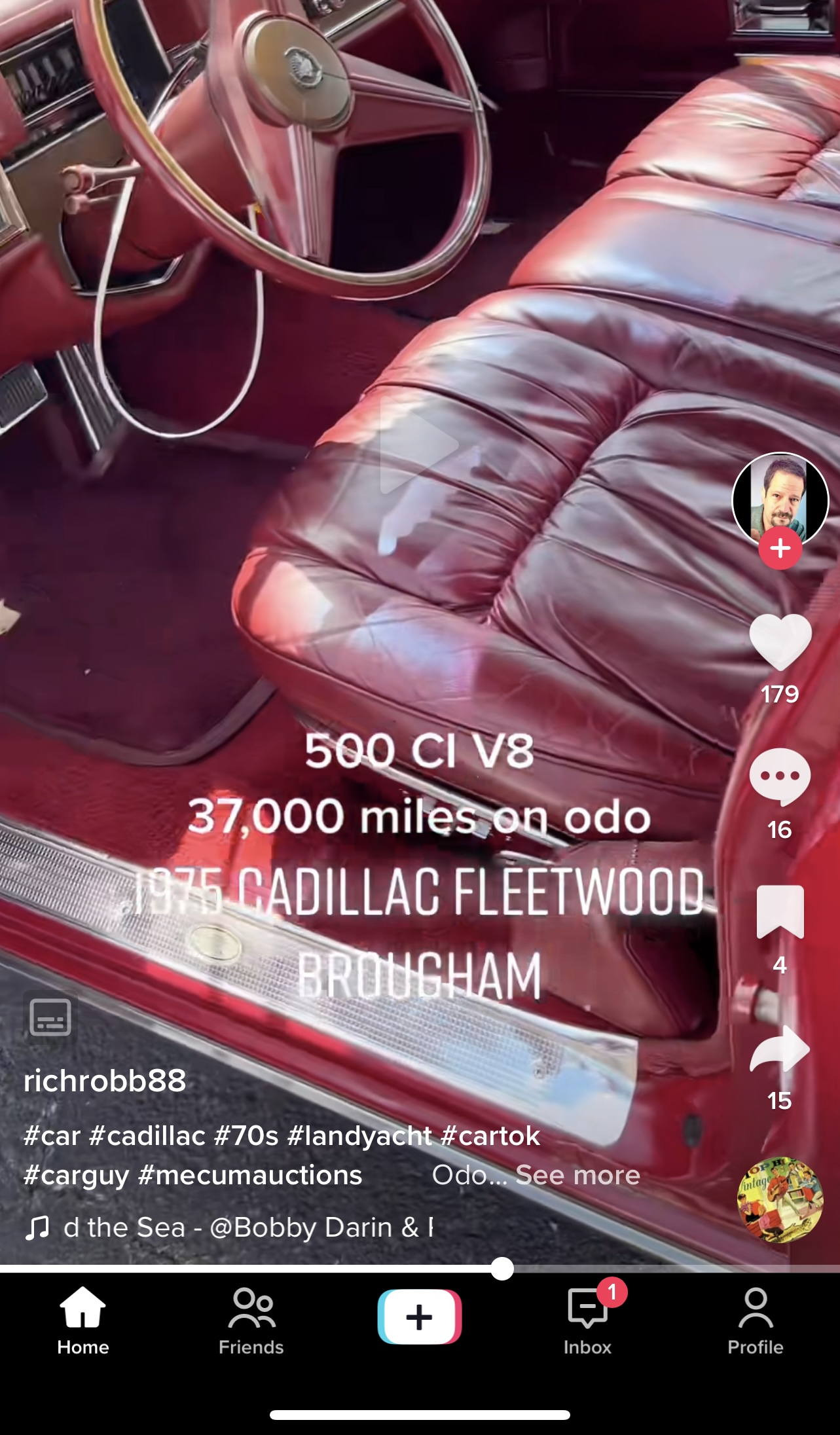The height and width of the screenshot is (1435, 840).
Task: Bookmark this Cadillac video
Action: pyautogui.click(x=780, y=912)
